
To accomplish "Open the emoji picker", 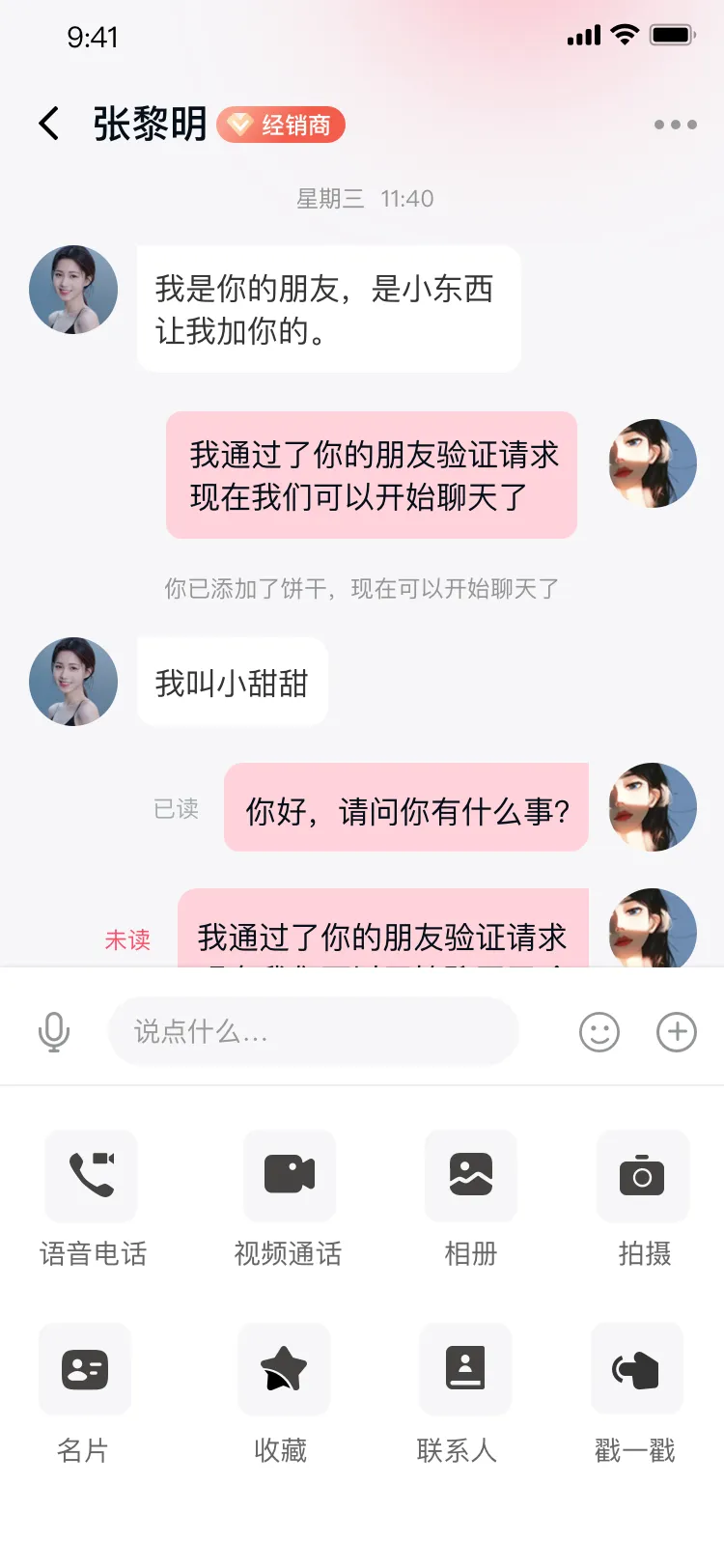I will pos(599,1031).
